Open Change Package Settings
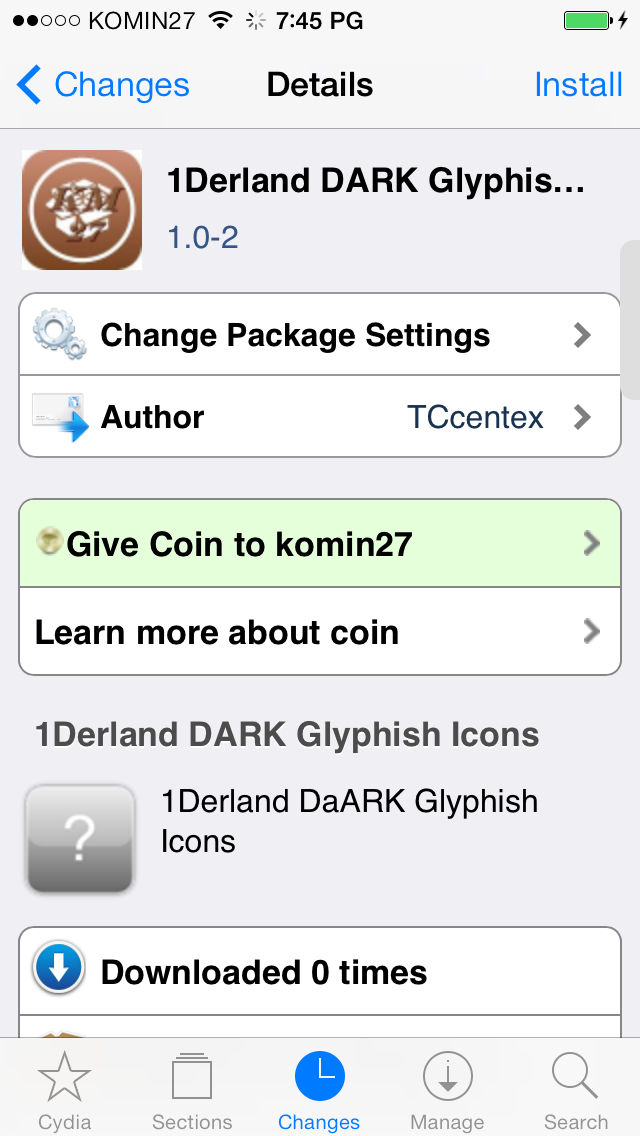 click(x=320, y=335)
